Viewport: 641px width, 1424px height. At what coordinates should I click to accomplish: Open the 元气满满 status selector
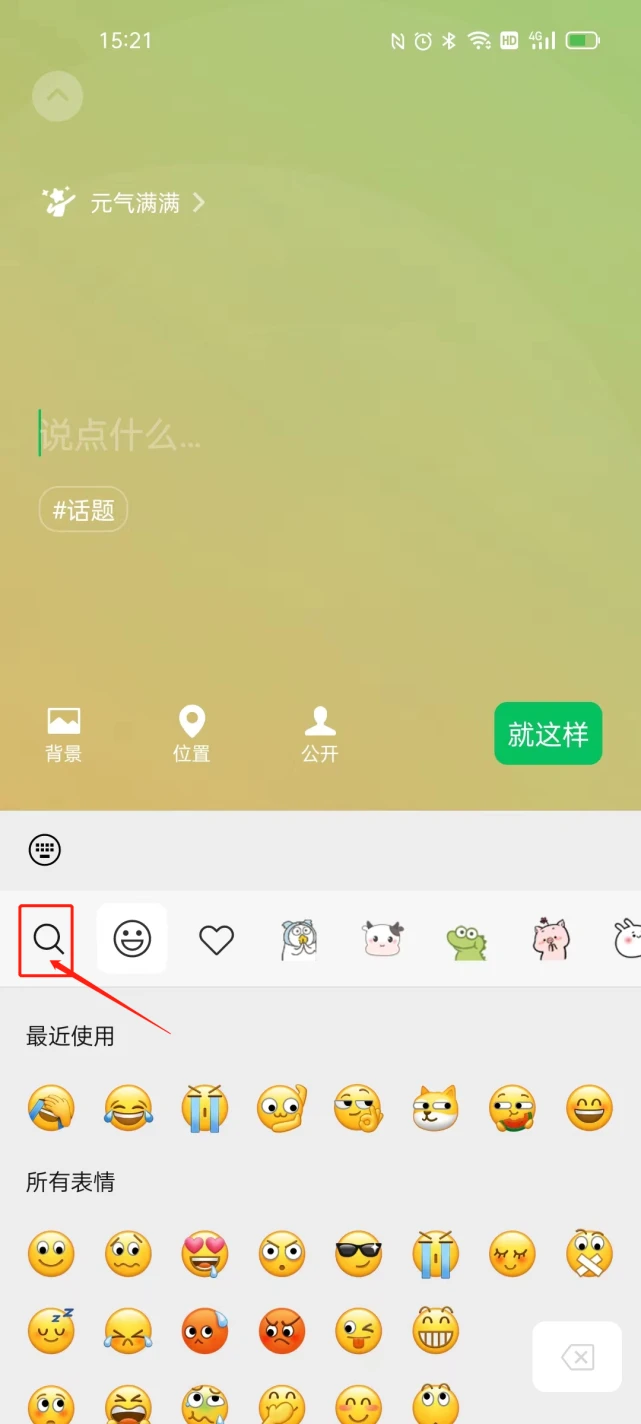124,203
